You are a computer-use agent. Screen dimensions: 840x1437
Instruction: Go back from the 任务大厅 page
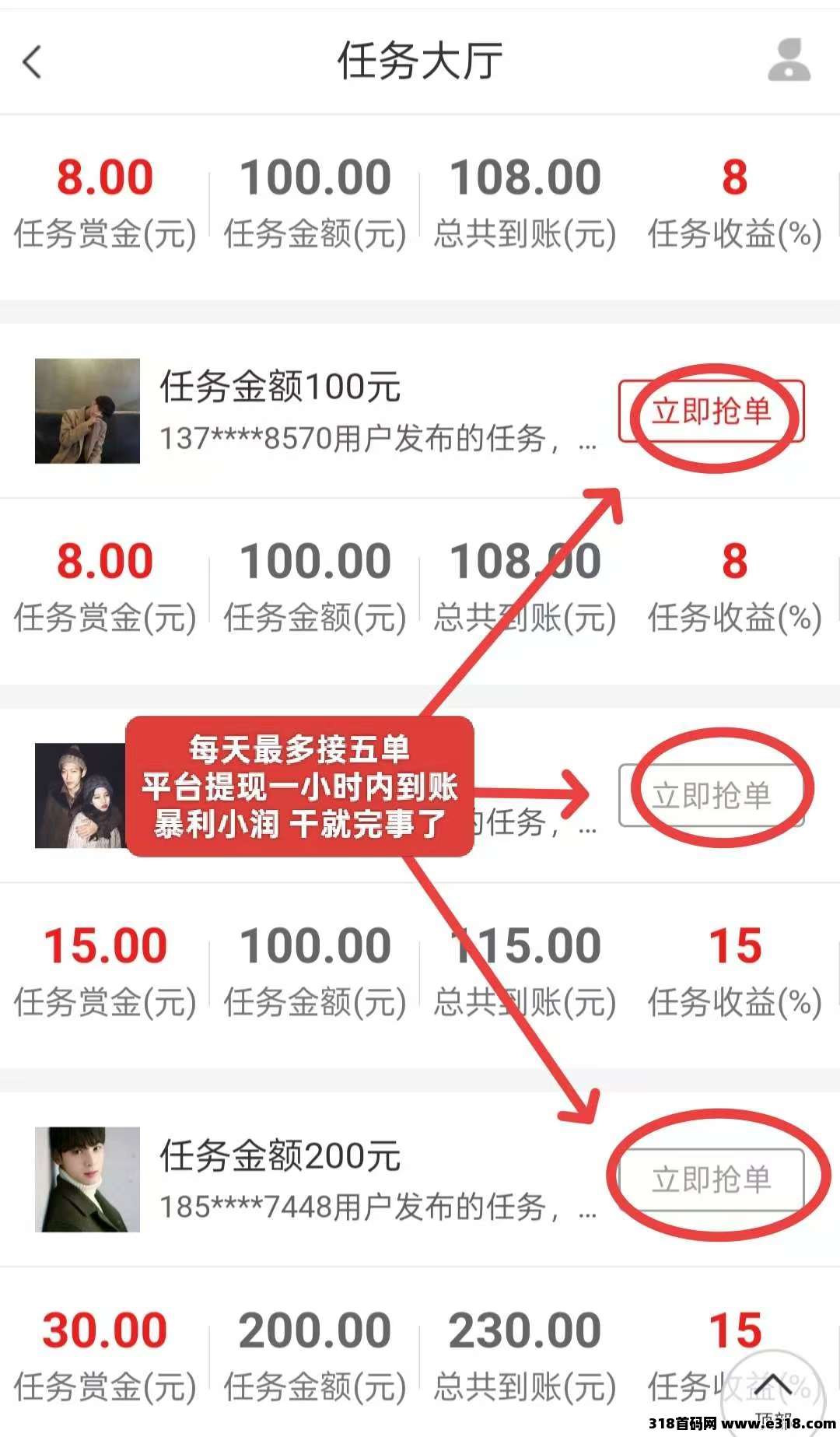[x=33, y=61]
